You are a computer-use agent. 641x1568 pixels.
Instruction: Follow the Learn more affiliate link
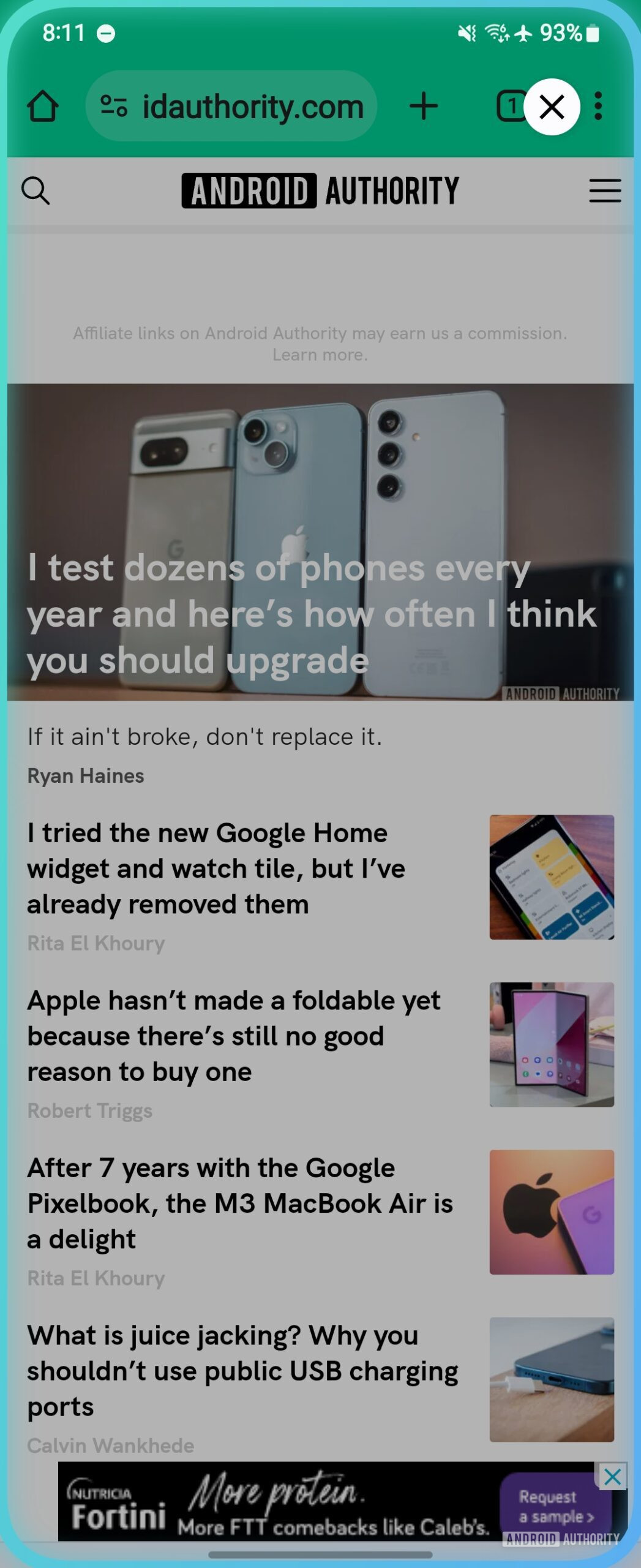pos(320,355)
